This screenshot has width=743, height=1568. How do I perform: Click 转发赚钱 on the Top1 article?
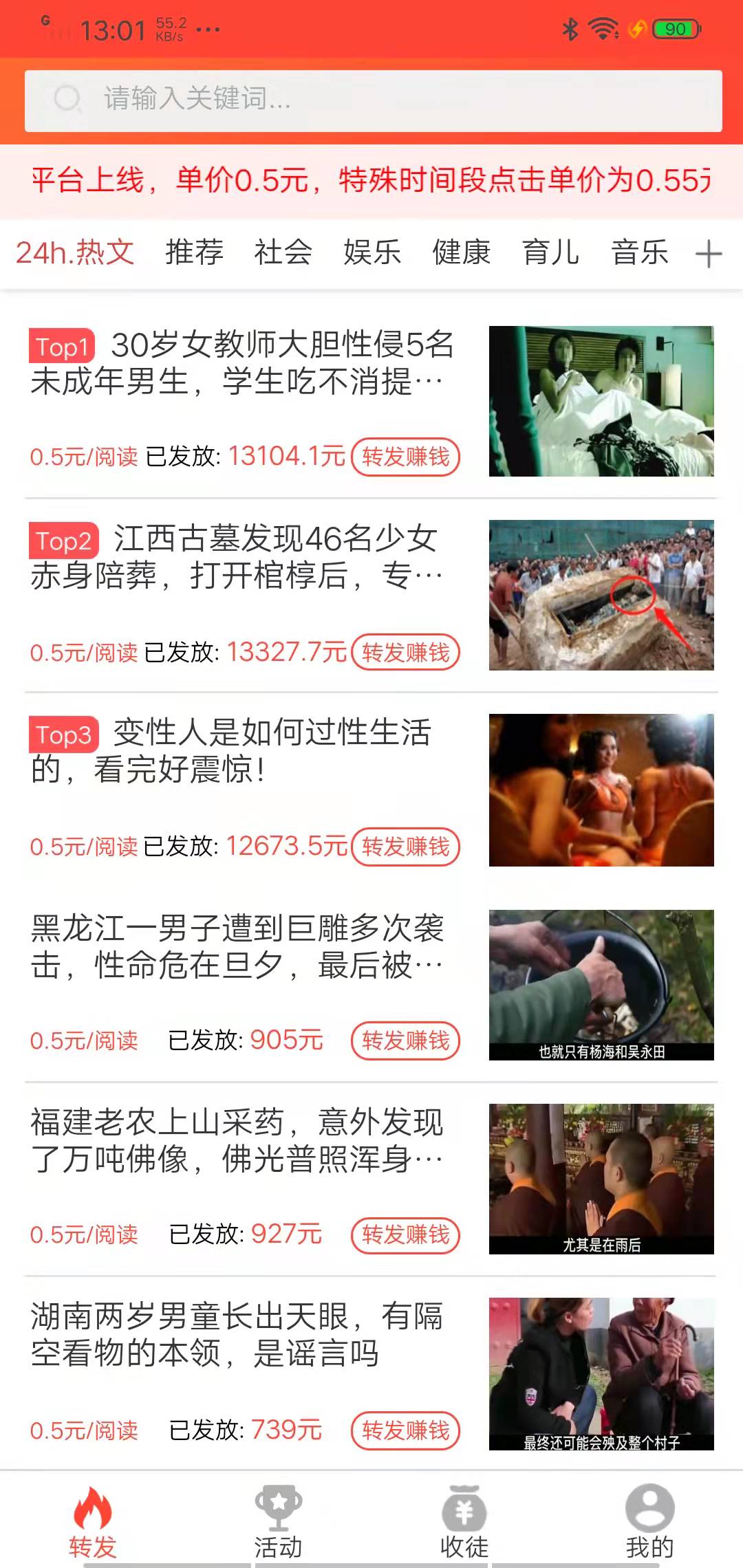[x=405, y=456]
